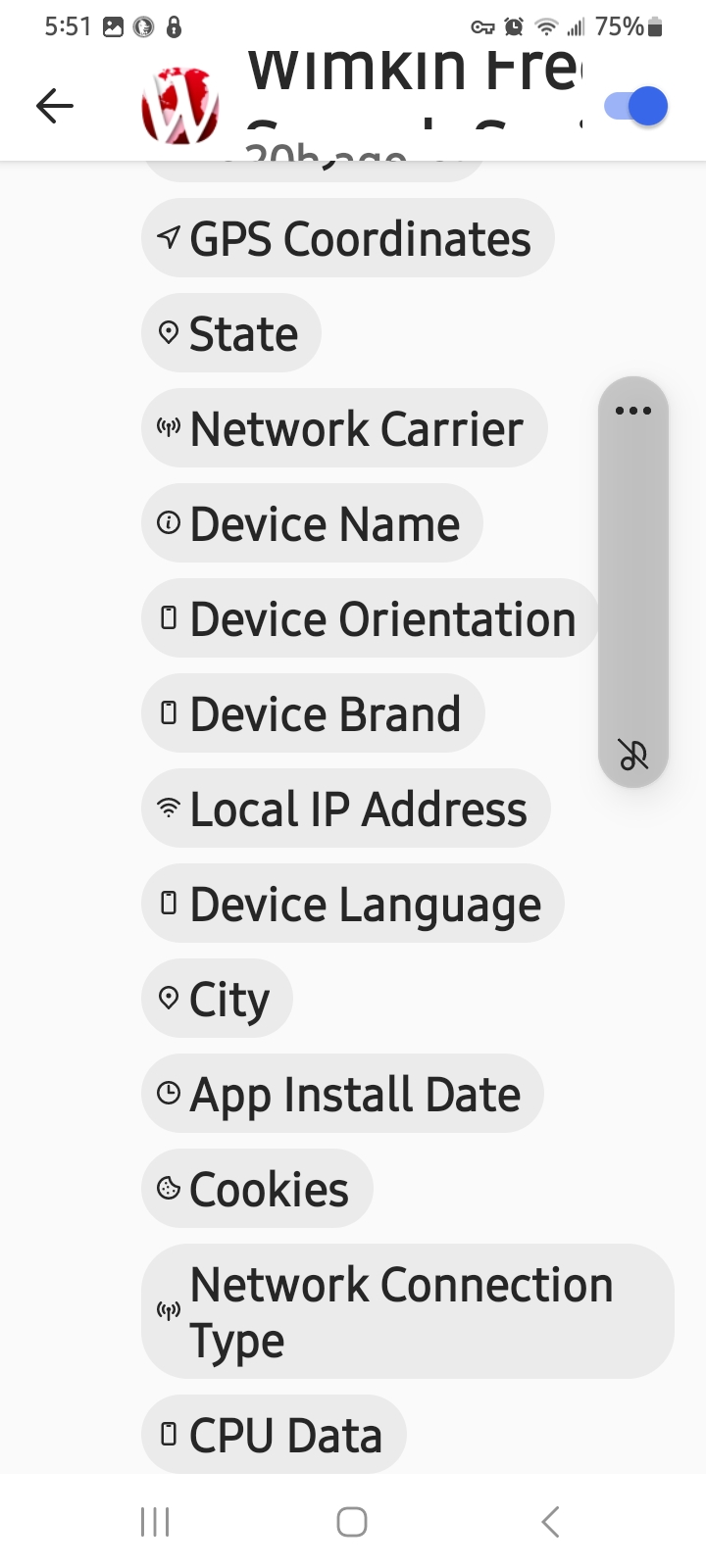Image resolution: width=706 pixels, height=1568 pixels.
Task: Select the Device Language chip
Action: [352, 904]
